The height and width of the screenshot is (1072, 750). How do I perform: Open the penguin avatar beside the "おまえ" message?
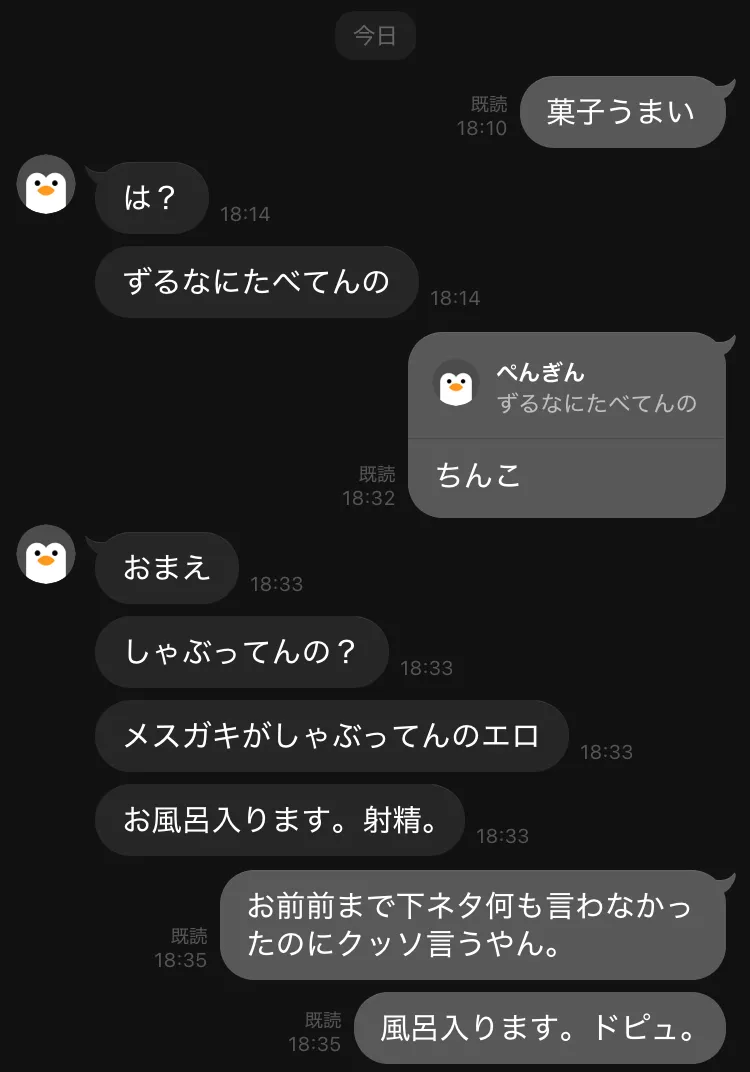pos(46,555)
